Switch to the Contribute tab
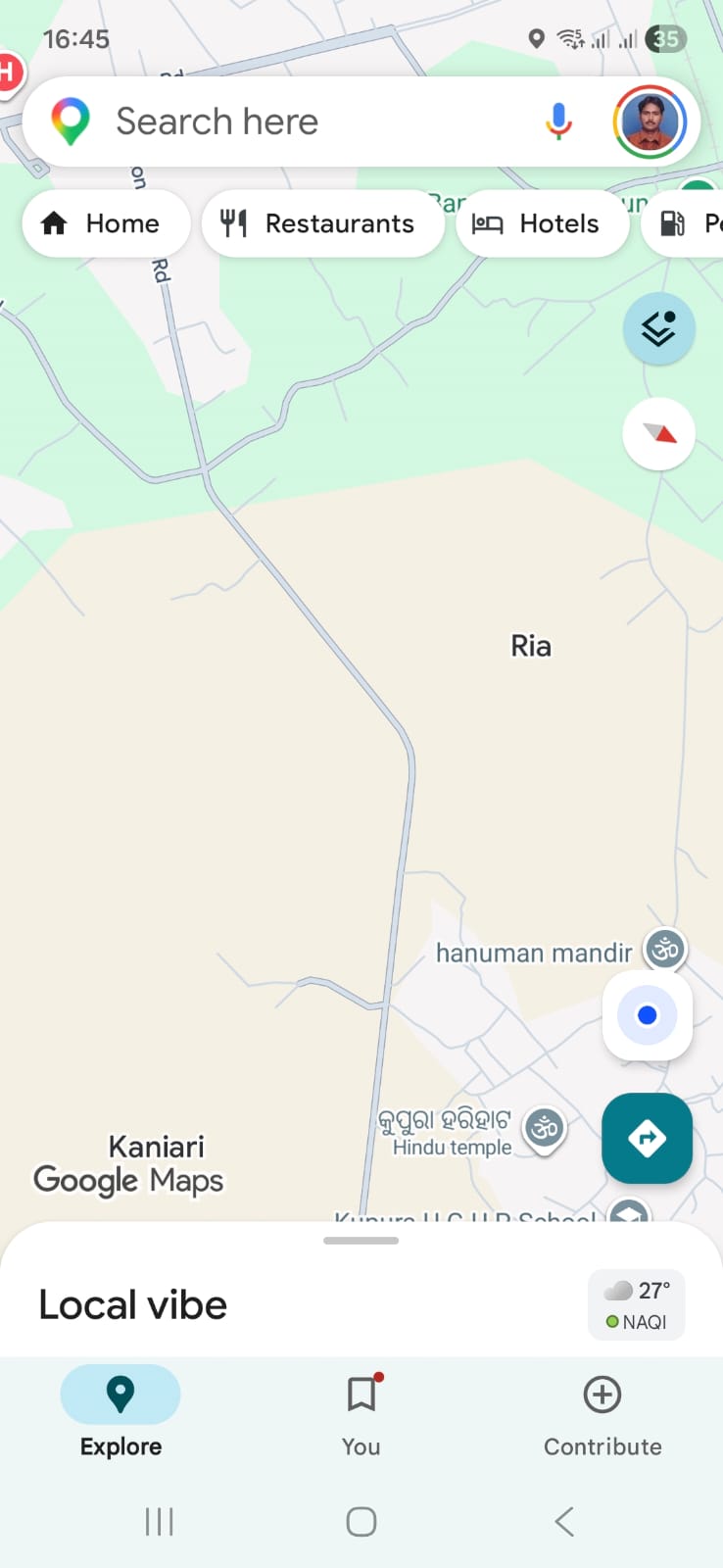Screen dimensions: 723x1568 [602, 1411]
